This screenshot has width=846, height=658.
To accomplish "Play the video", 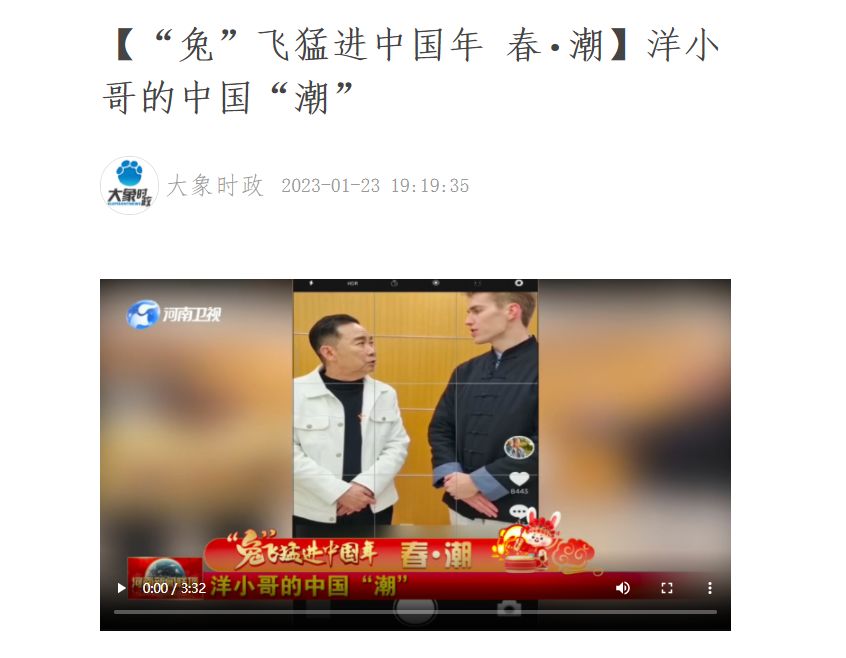I will click(x=122, y=588).
